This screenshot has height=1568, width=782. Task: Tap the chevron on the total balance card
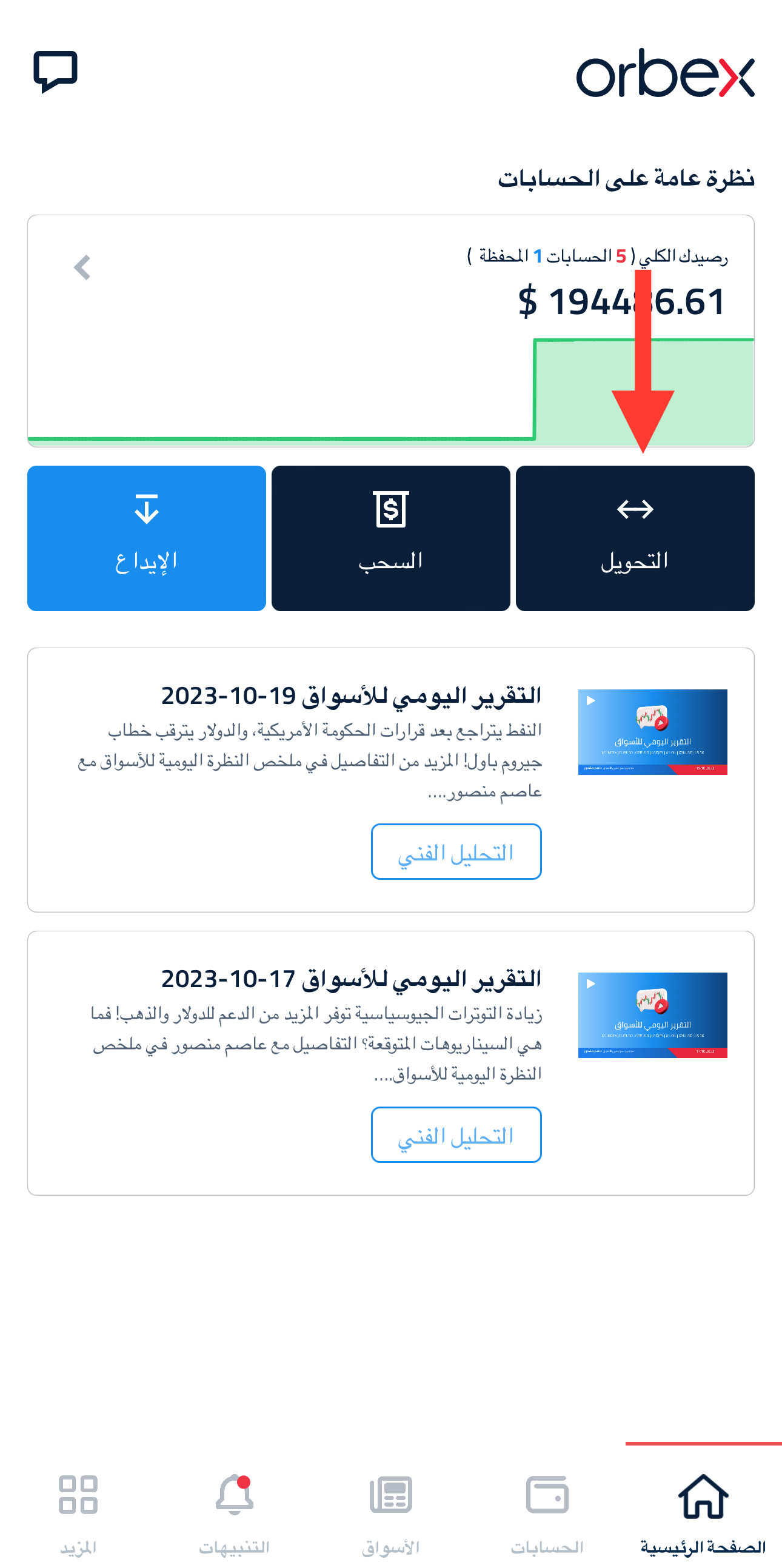pos(82,268)
